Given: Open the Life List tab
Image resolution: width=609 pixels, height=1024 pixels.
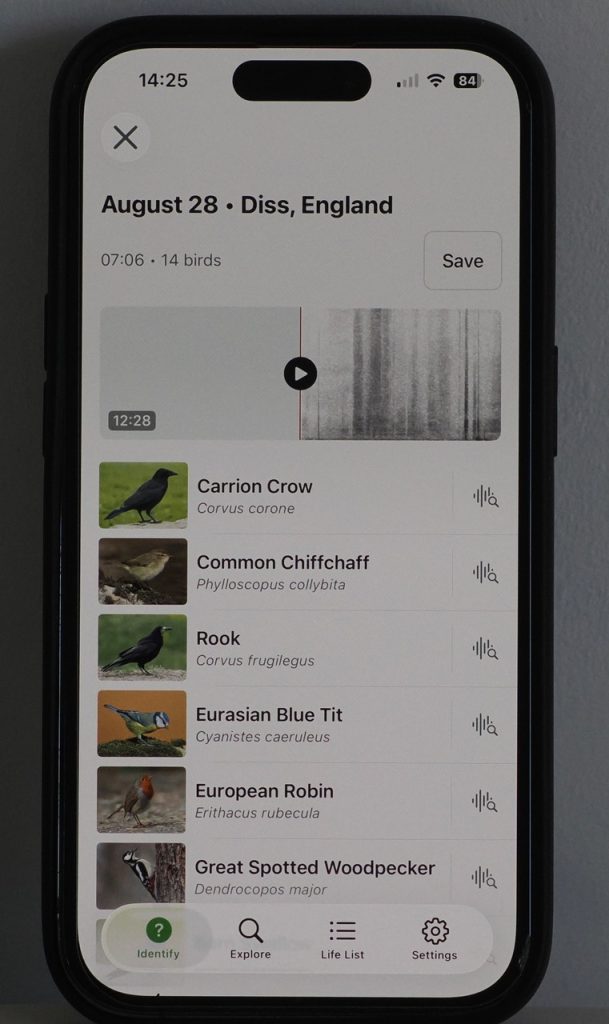Looking at the screenshot, I should (342, 939).
